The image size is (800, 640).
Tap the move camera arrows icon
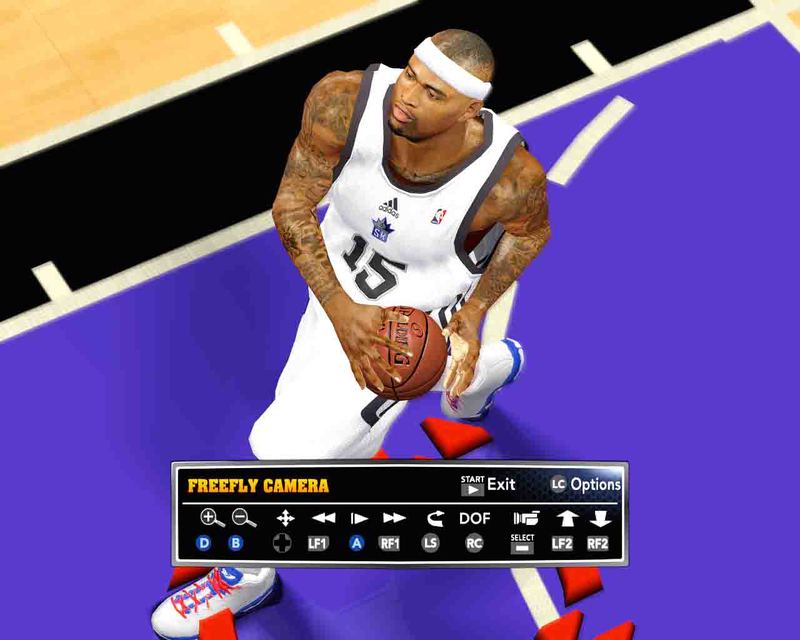(x=285, y=518)
